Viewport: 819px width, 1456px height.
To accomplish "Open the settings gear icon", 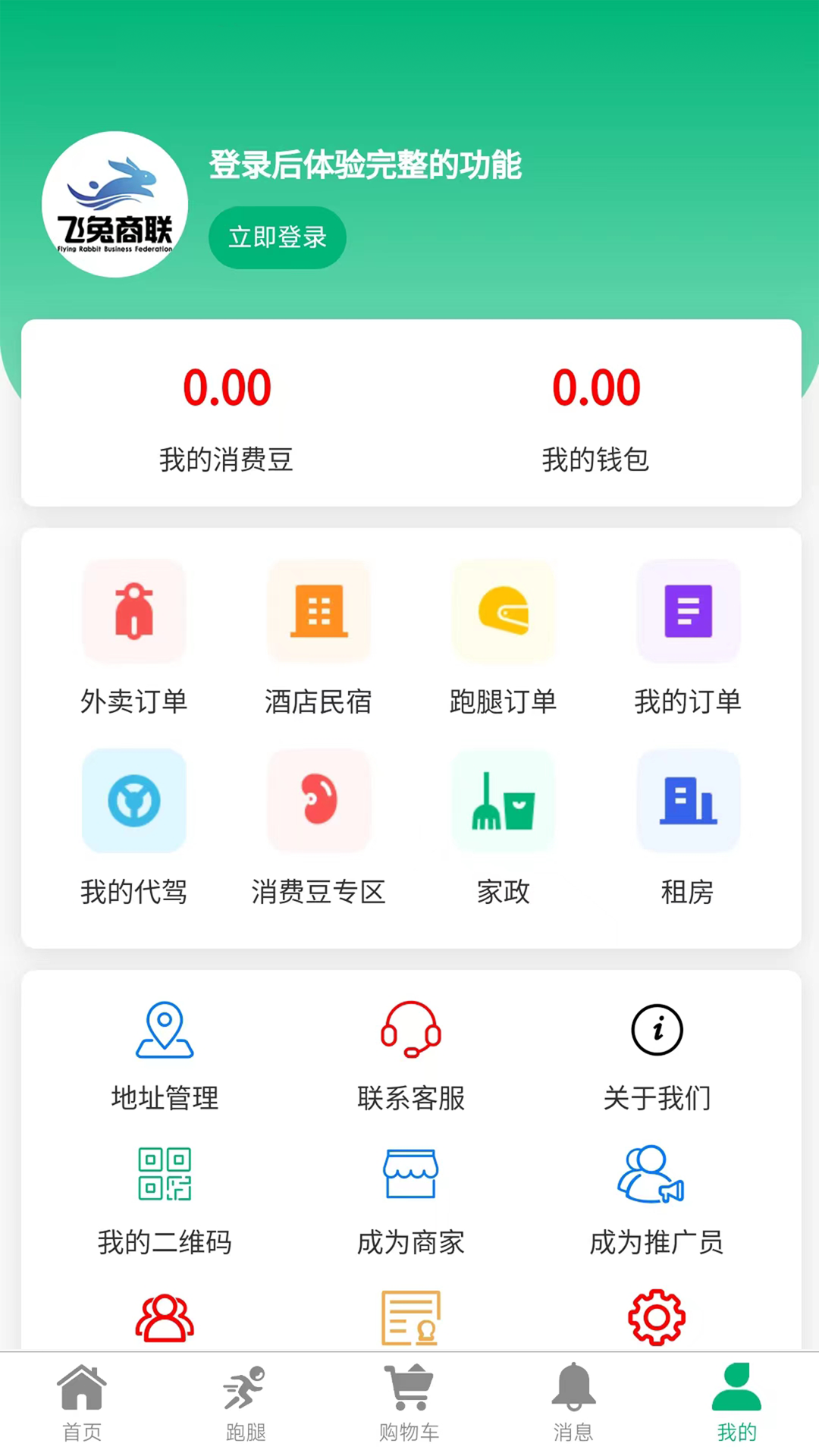I will point(657,1317).
